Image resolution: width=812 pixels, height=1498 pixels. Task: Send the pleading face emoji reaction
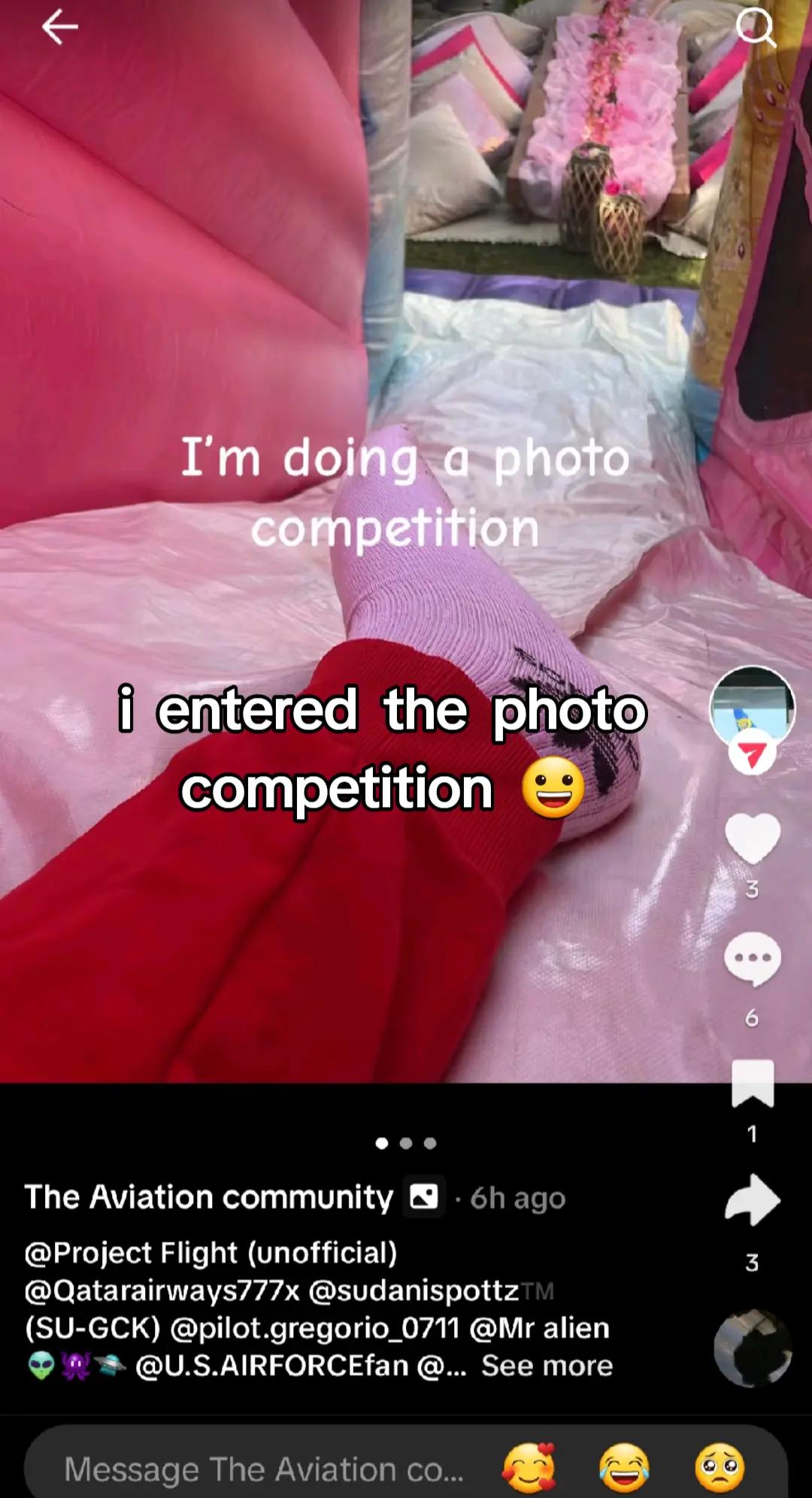click(x=720, y=1468)
